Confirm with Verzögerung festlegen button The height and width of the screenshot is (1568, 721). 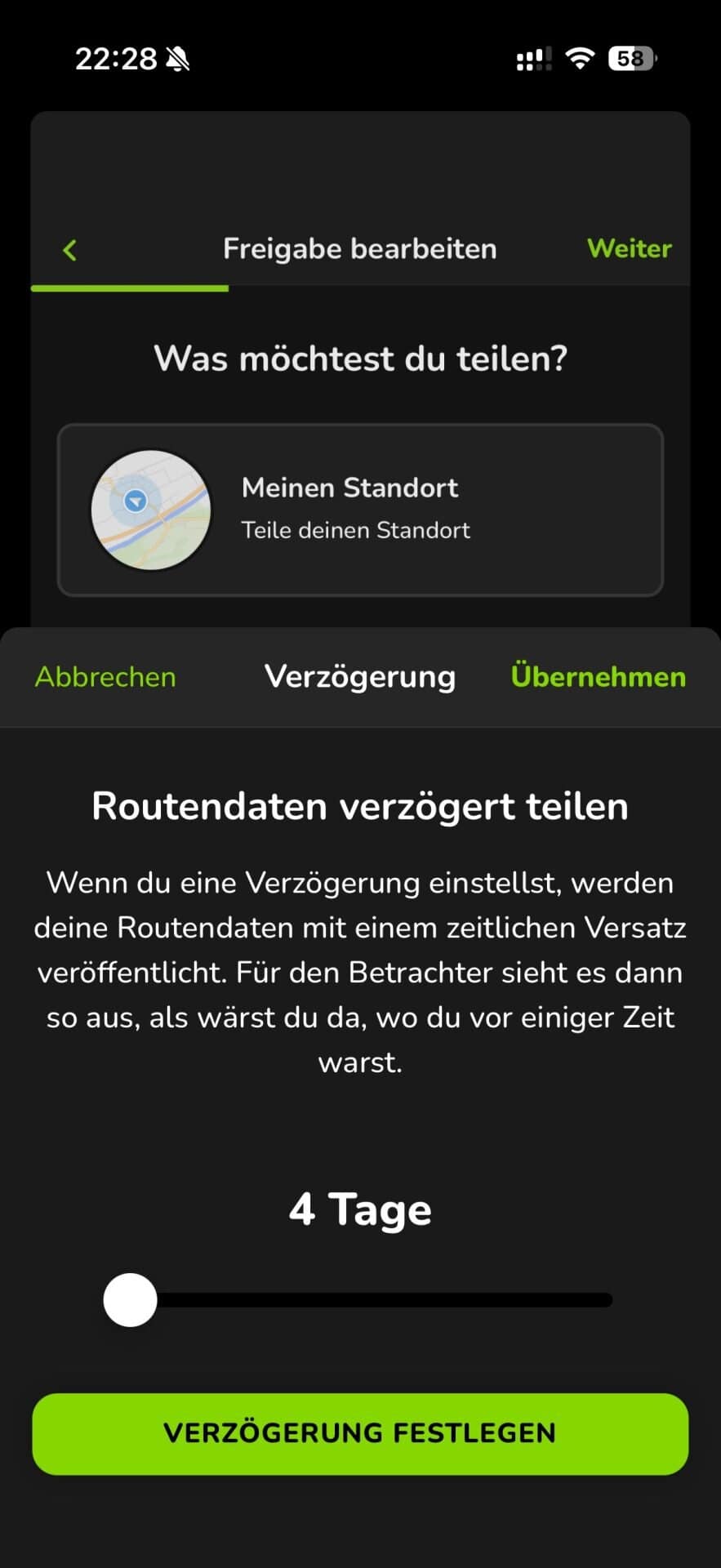[360, 1433]
